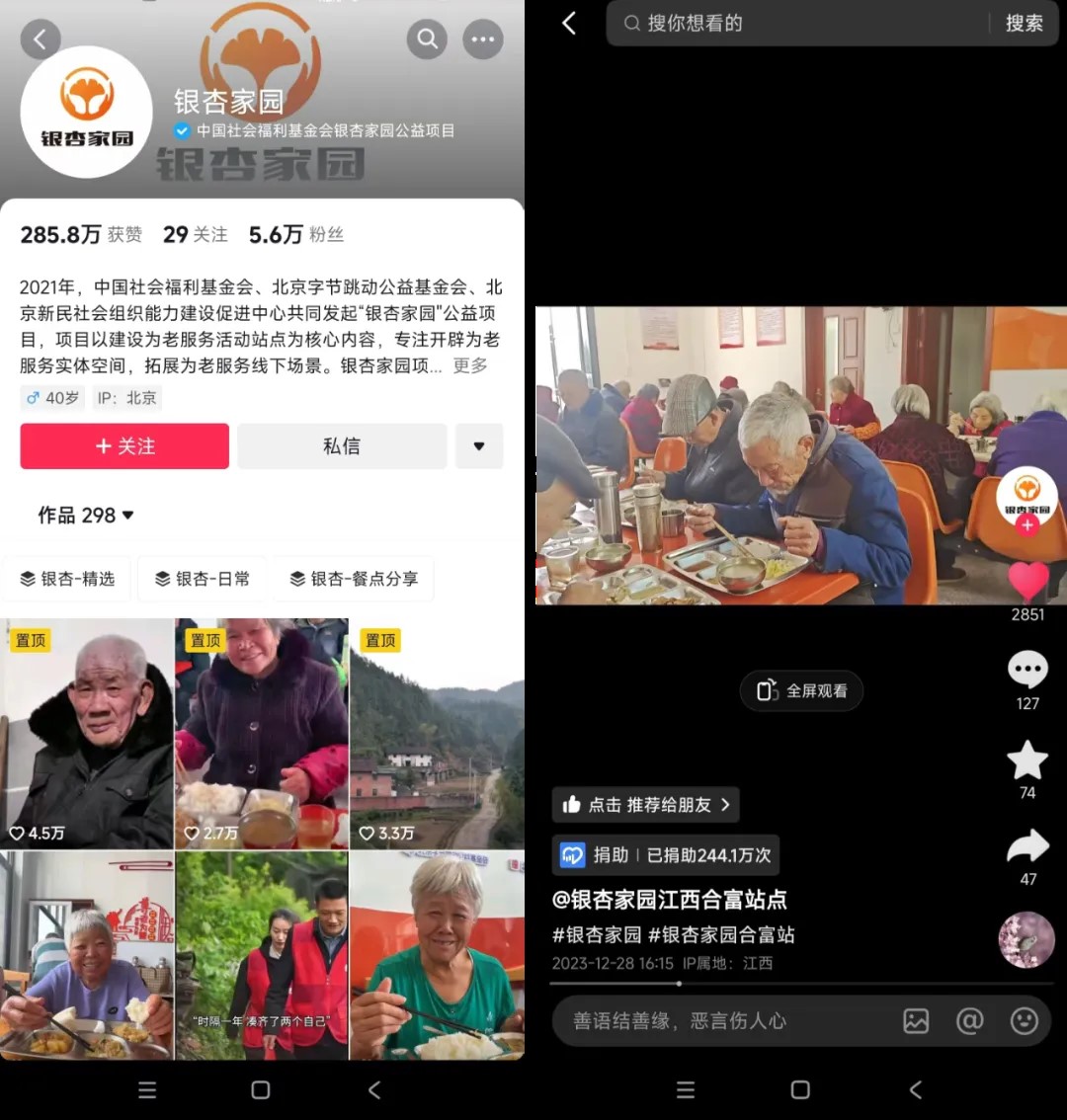Select the 银杏-餐点分享 collection chip
Image resolution: width=1067 pixels, height=1120 pixels.
tap(354, 579)
